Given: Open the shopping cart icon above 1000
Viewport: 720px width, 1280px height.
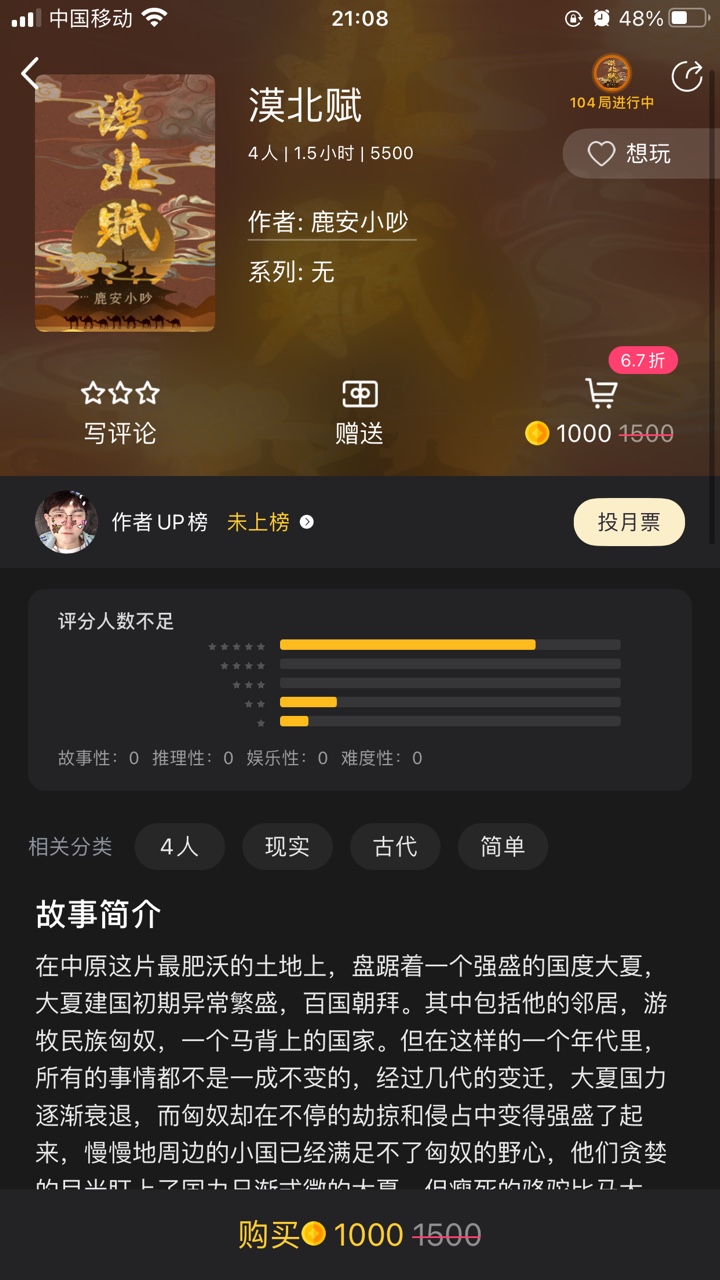Looking at the screenshot, I should [x=600, y=394].
